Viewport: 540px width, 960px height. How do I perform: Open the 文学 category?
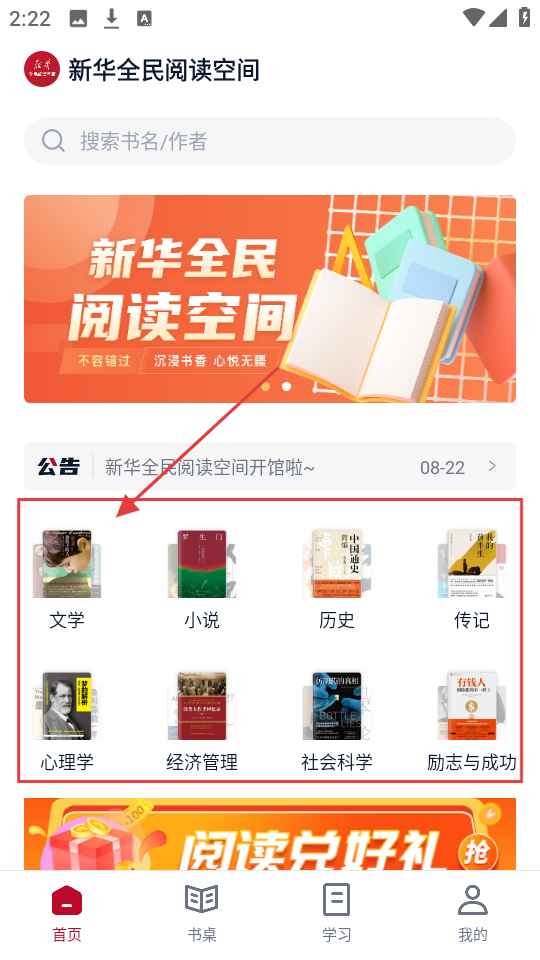(x=67, y=579)
